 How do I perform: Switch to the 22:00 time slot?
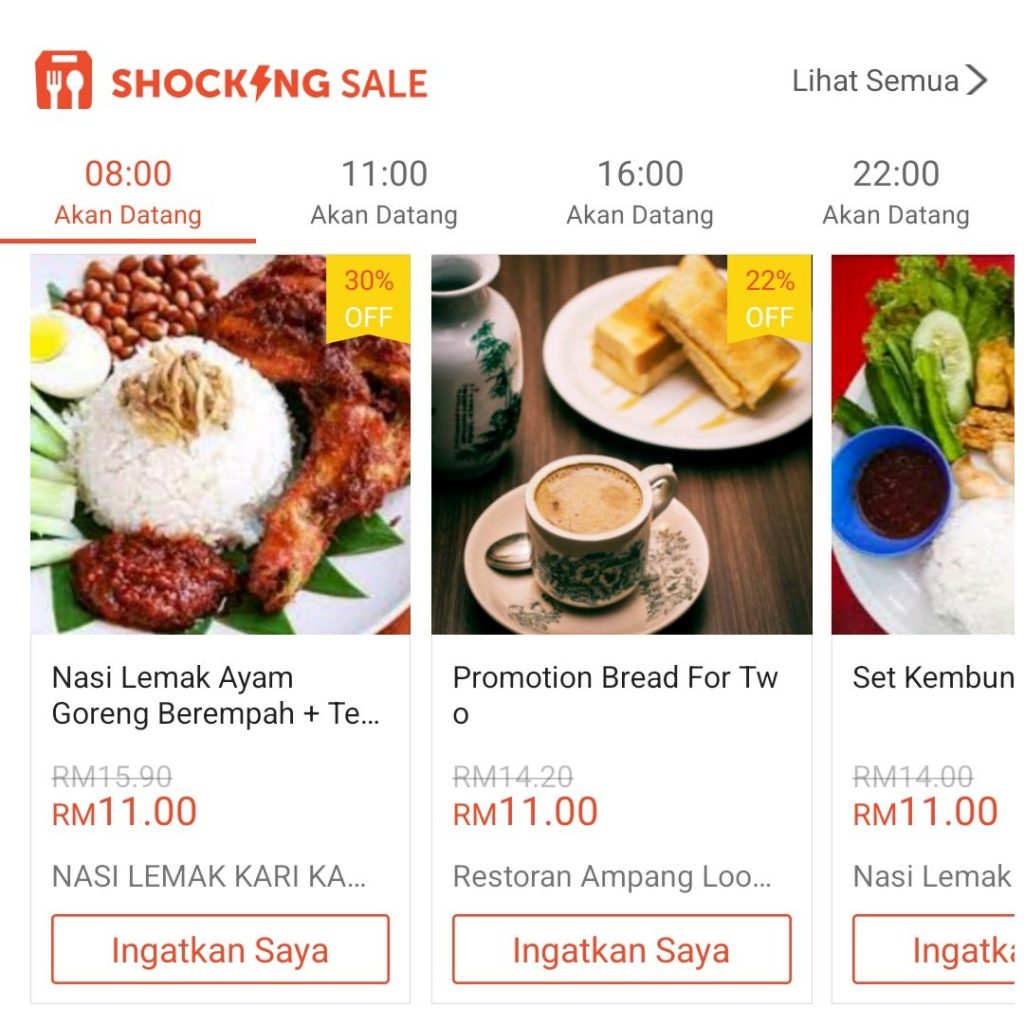[x=896, y=192]
